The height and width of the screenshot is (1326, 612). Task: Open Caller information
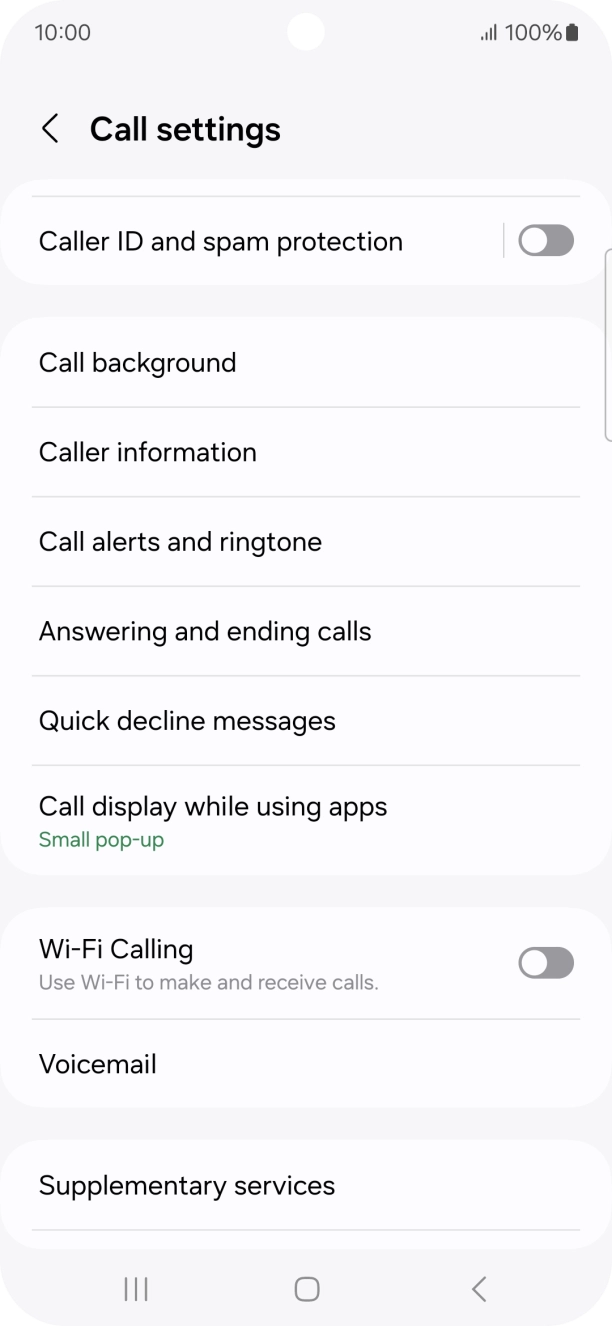click(x=306, y=452)
